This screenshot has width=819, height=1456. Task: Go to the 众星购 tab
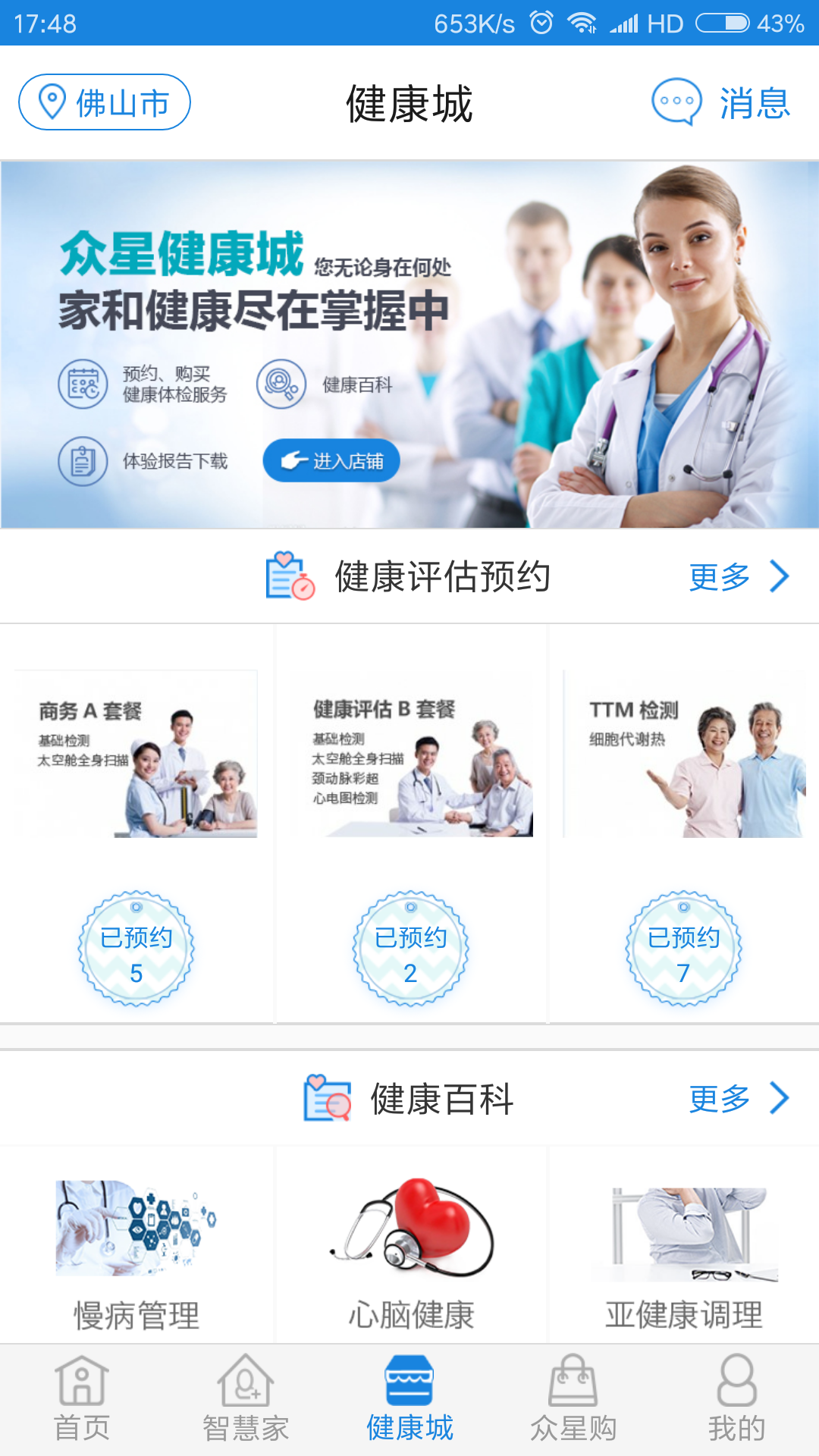coord(573,1399)
